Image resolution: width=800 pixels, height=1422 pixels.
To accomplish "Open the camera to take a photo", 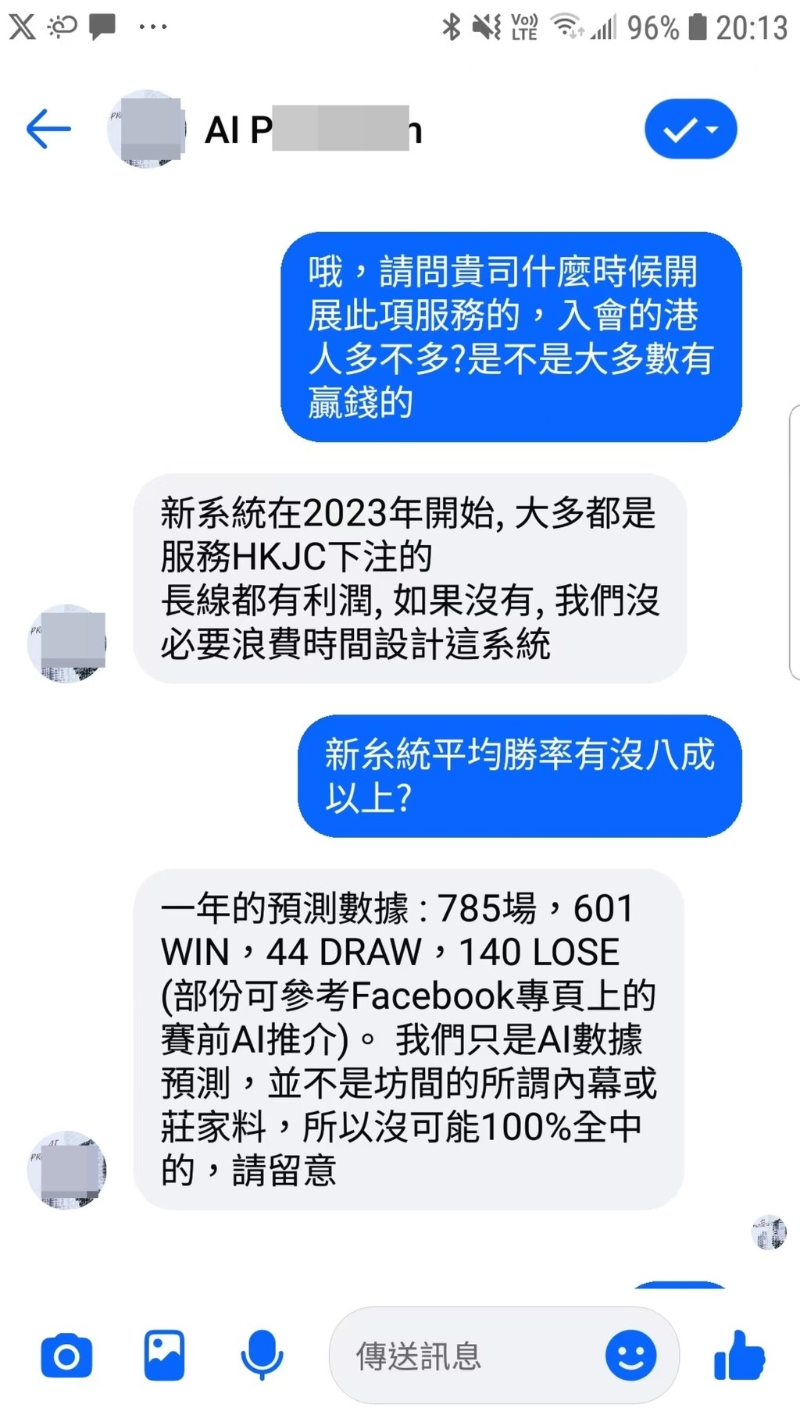I will tap(66, 1356).
